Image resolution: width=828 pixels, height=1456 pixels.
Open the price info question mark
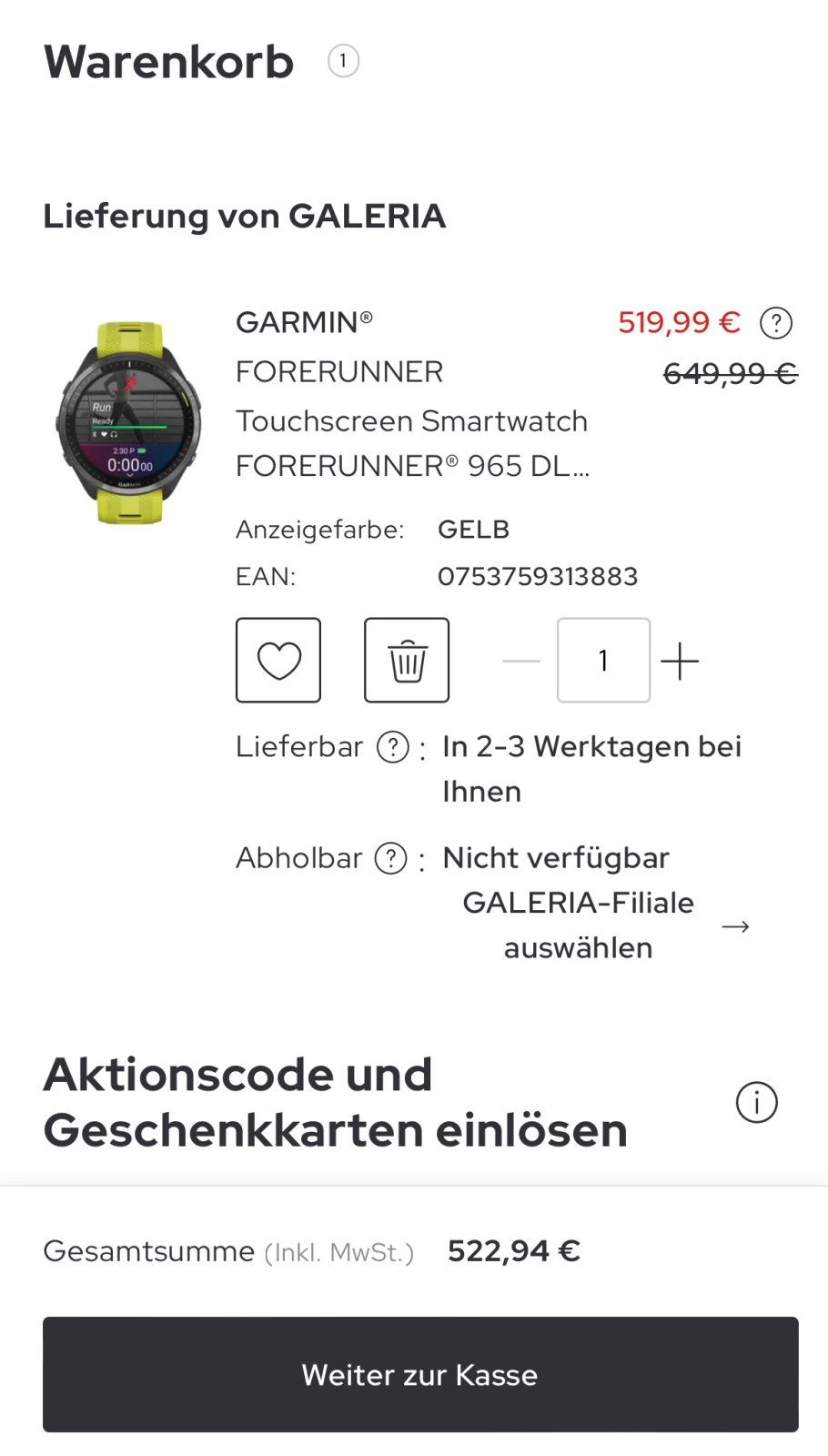click(x=776, y=323)
